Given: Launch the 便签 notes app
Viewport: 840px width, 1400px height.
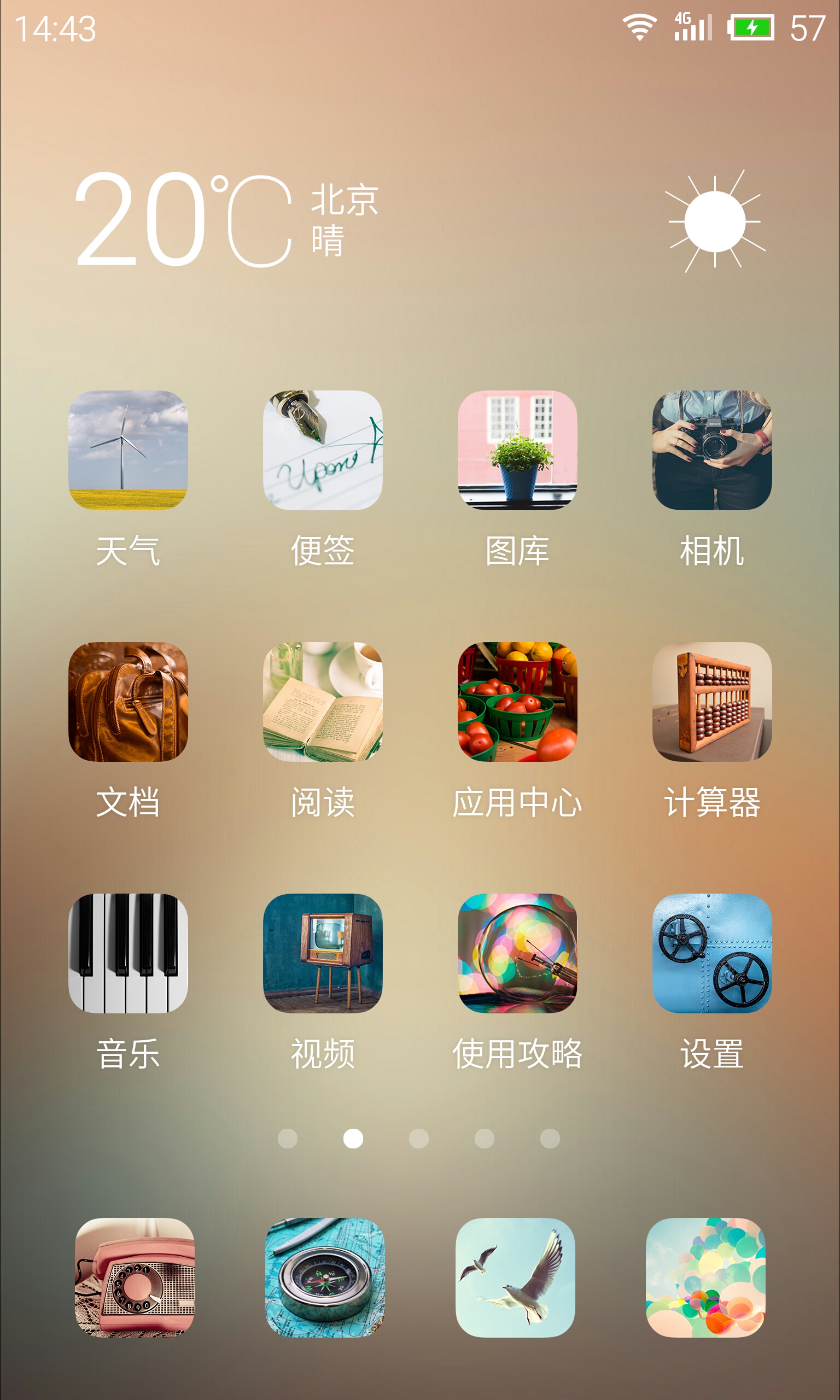Looking at the screenshot, I should point(323,450).
